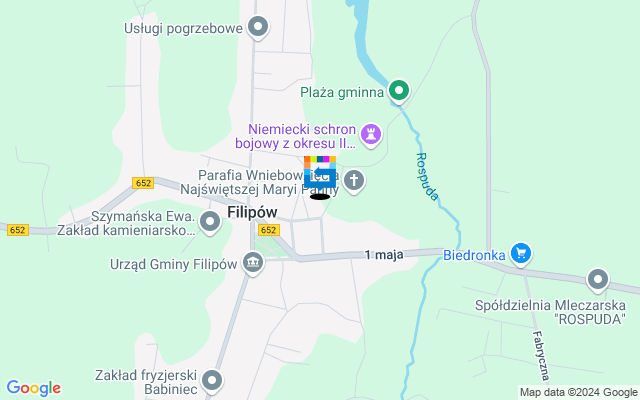Tap the colorful custom location marker
Viewport: 640px width, 400px height.
tap(320, 173)
